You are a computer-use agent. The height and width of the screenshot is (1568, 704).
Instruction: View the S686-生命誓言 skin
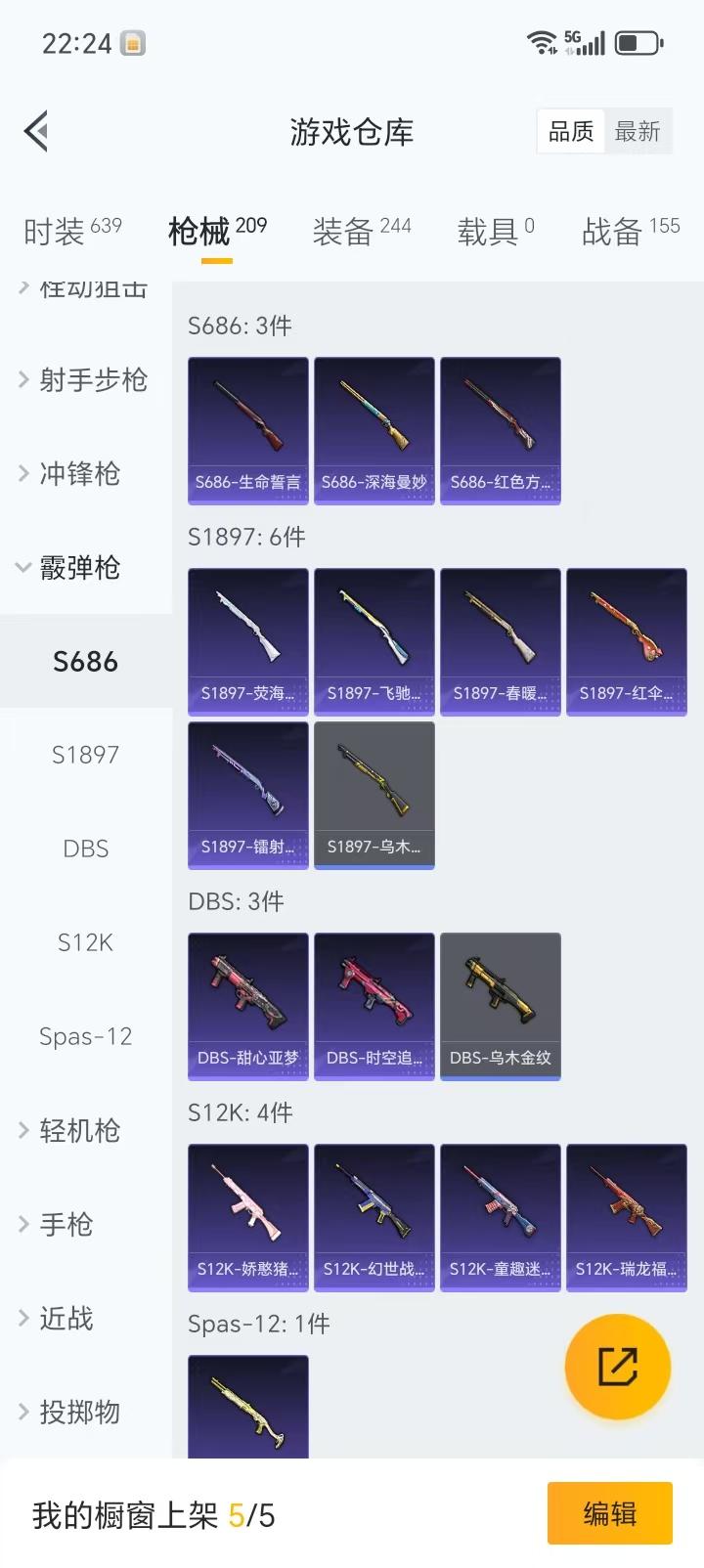click(x=247, y=430)
